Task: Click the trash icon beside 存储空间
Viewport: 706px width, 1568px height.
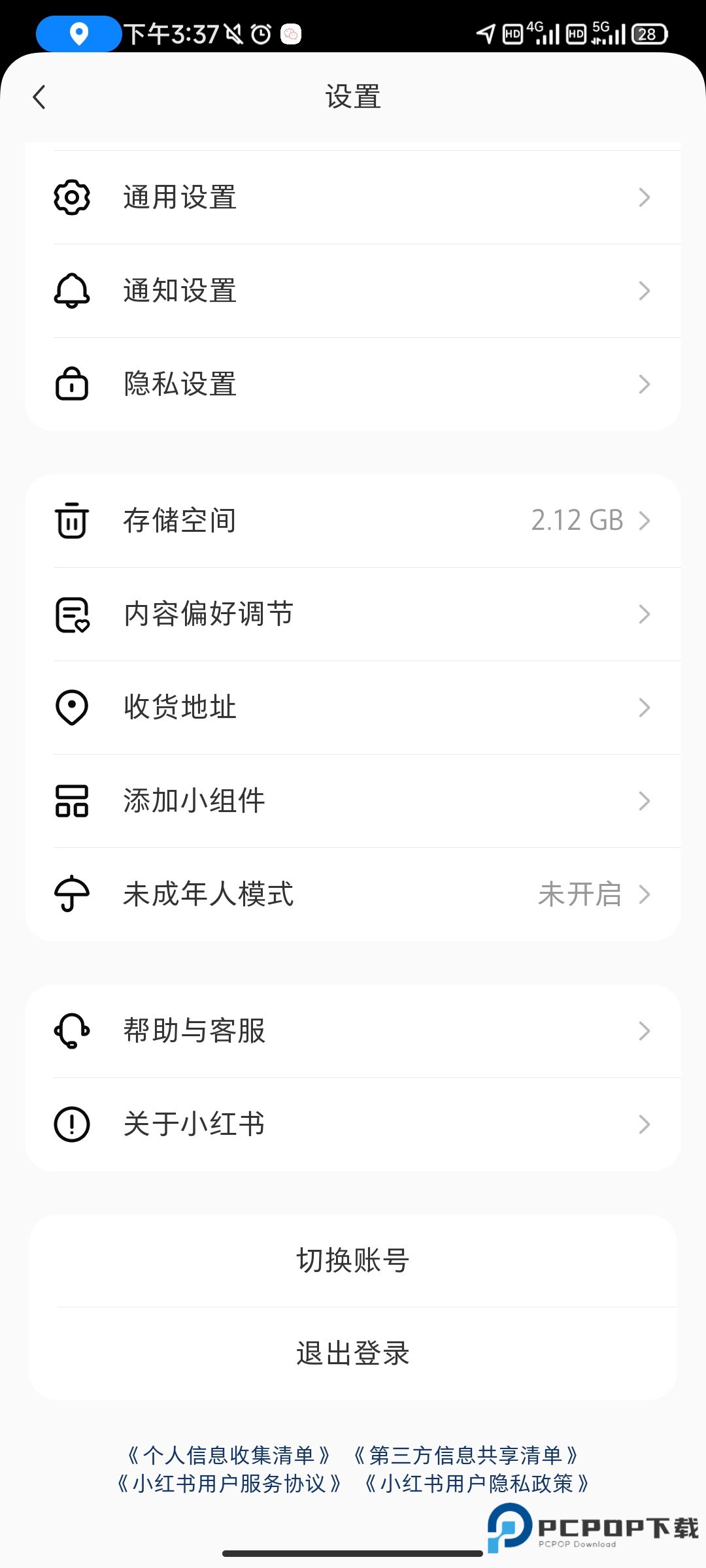Action: 72,521
